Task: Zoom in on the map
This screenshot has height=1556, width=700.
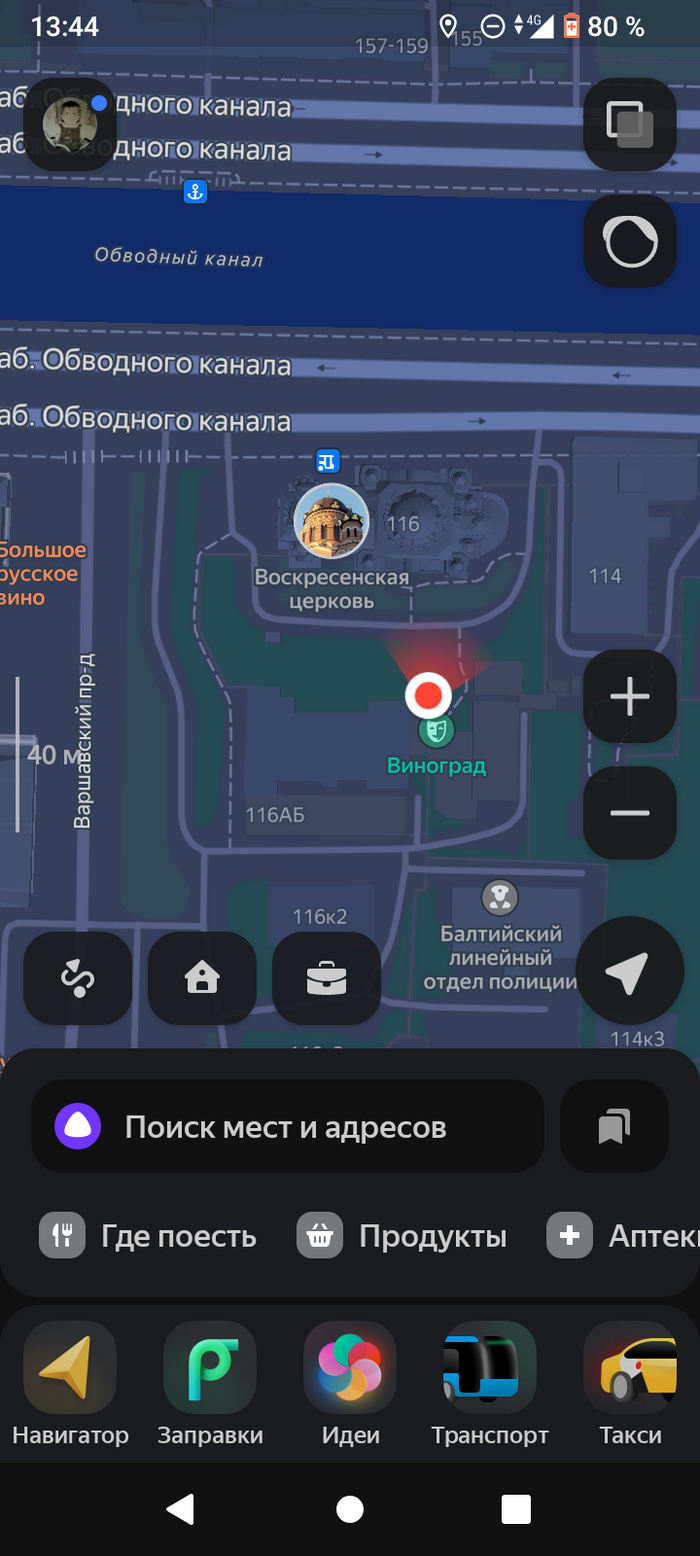Action: pos(630,696)
